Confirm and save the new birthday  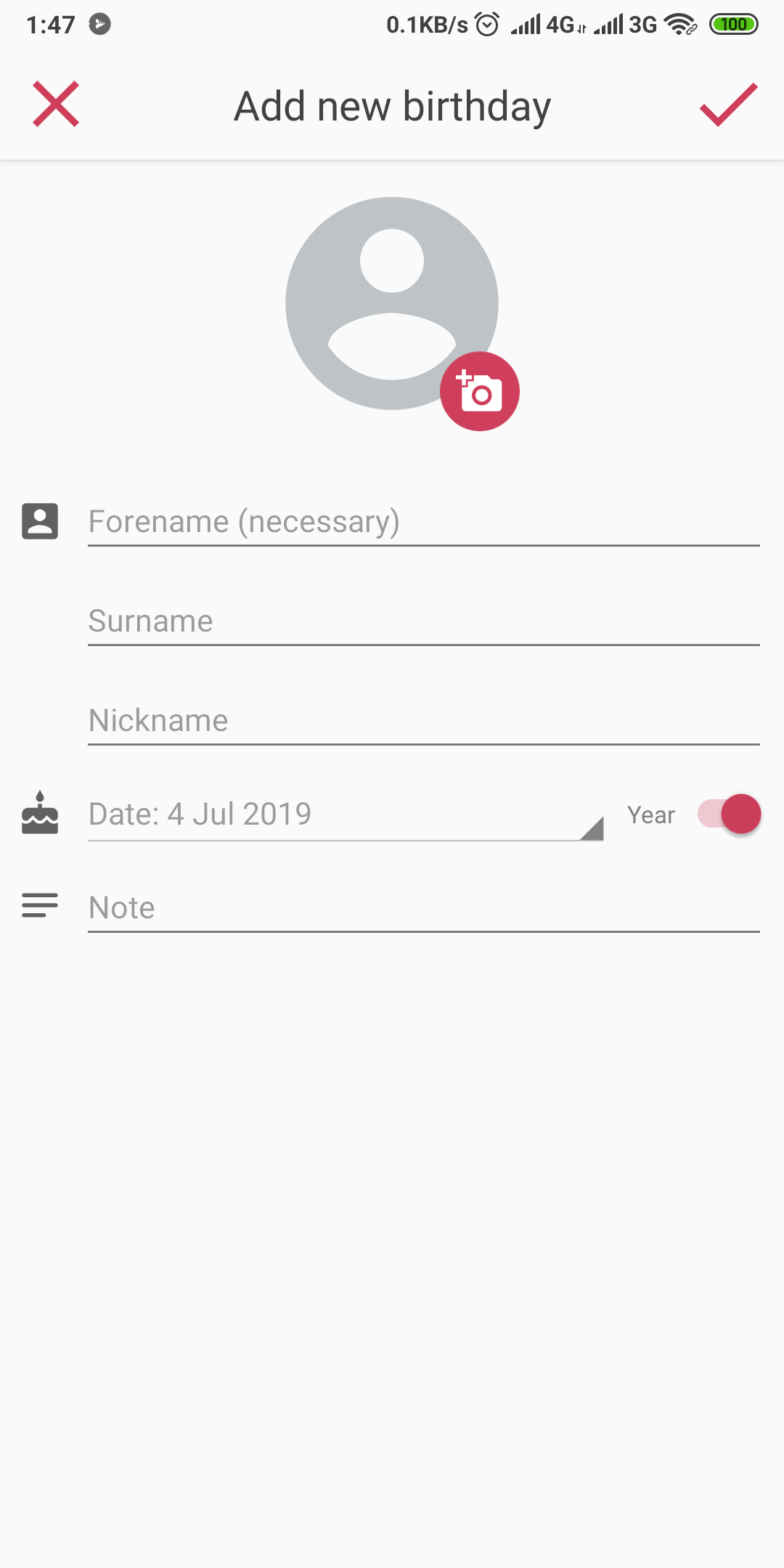[728, 105]
